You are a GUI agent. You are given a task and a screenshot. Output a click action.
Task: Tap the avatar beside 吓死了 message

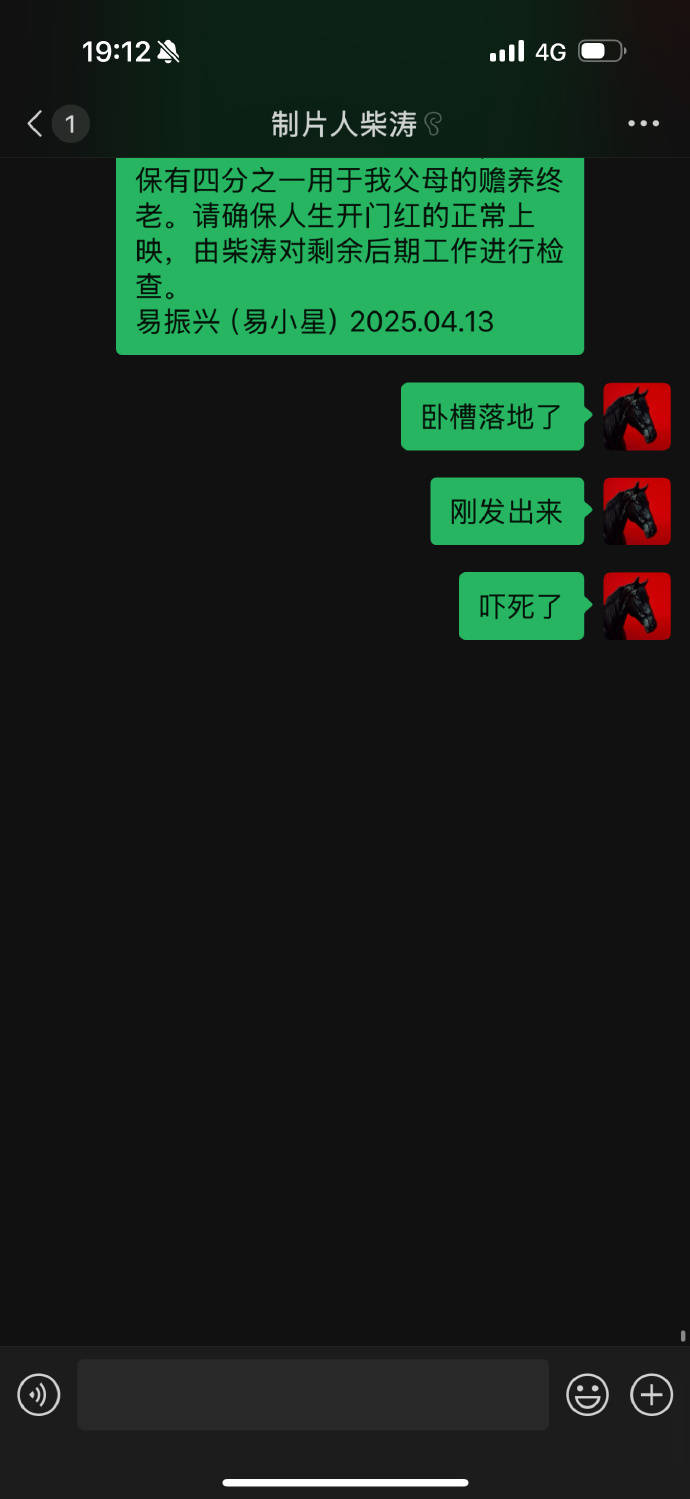click(637, 606)
